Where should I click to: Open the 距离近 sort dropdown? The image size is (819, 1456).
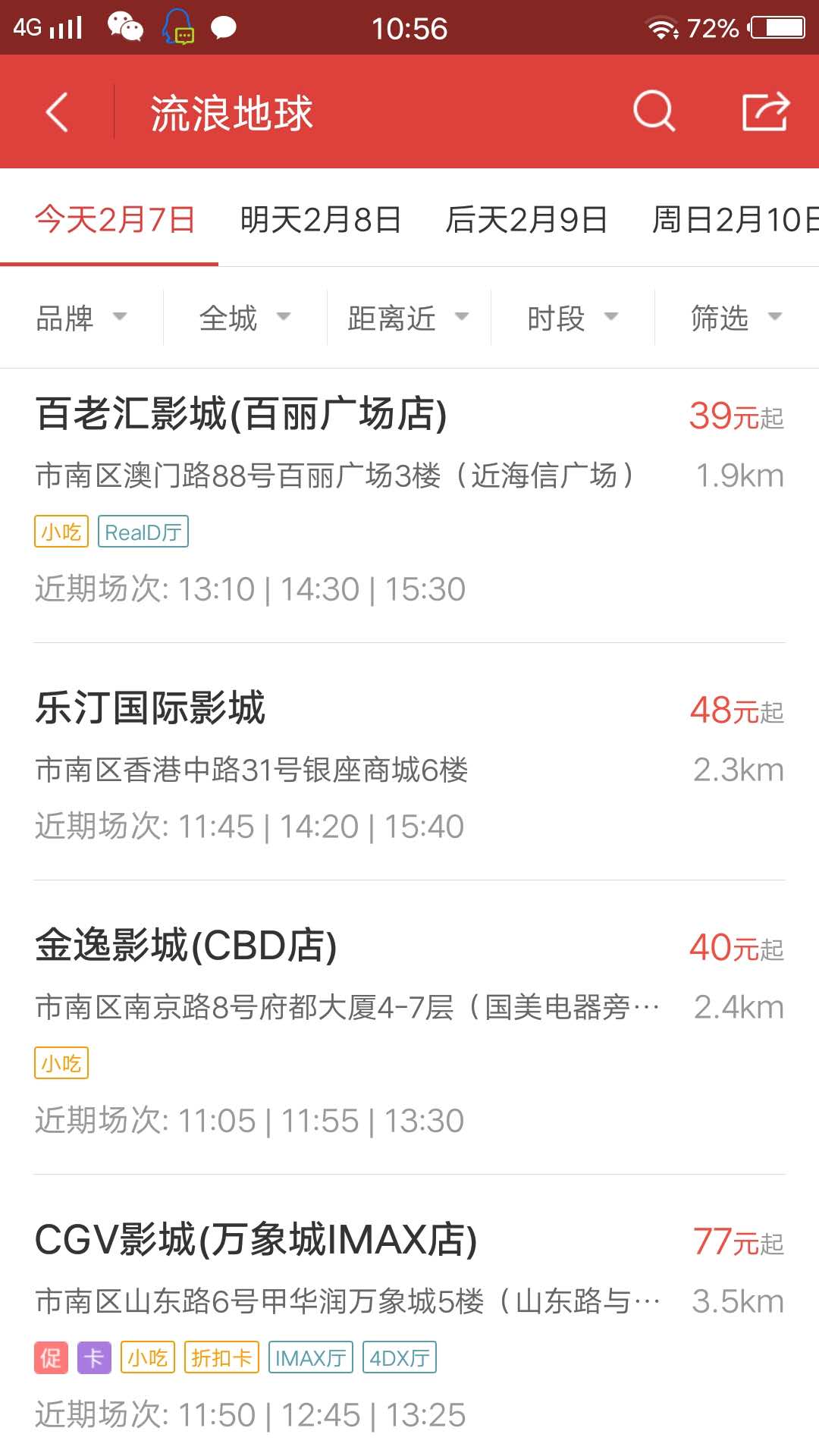409,318
